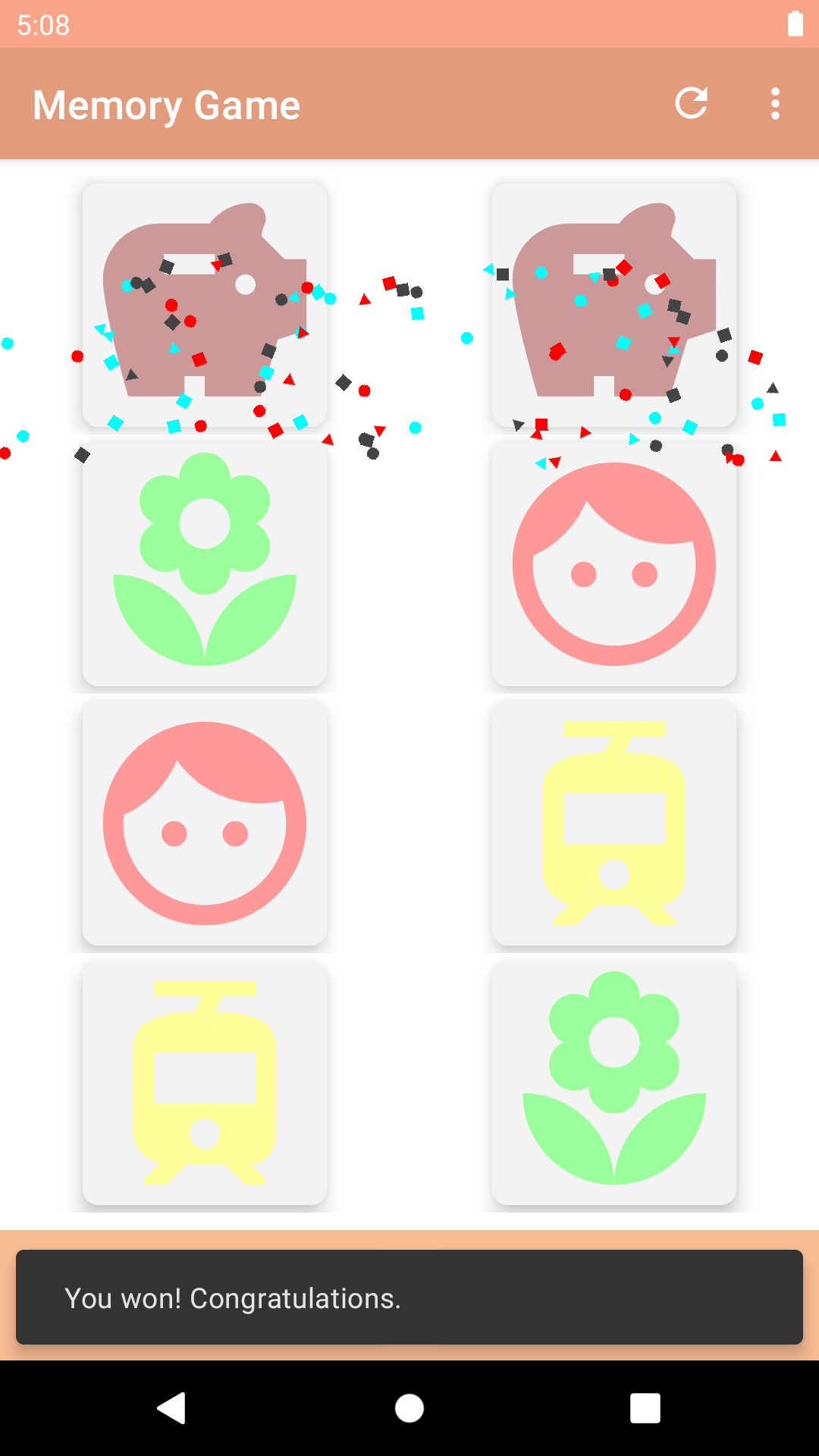Dismiss the congratulations snackbar message
The width and height of the screenshot is (819, 1456).
(x=409, y=1298)
